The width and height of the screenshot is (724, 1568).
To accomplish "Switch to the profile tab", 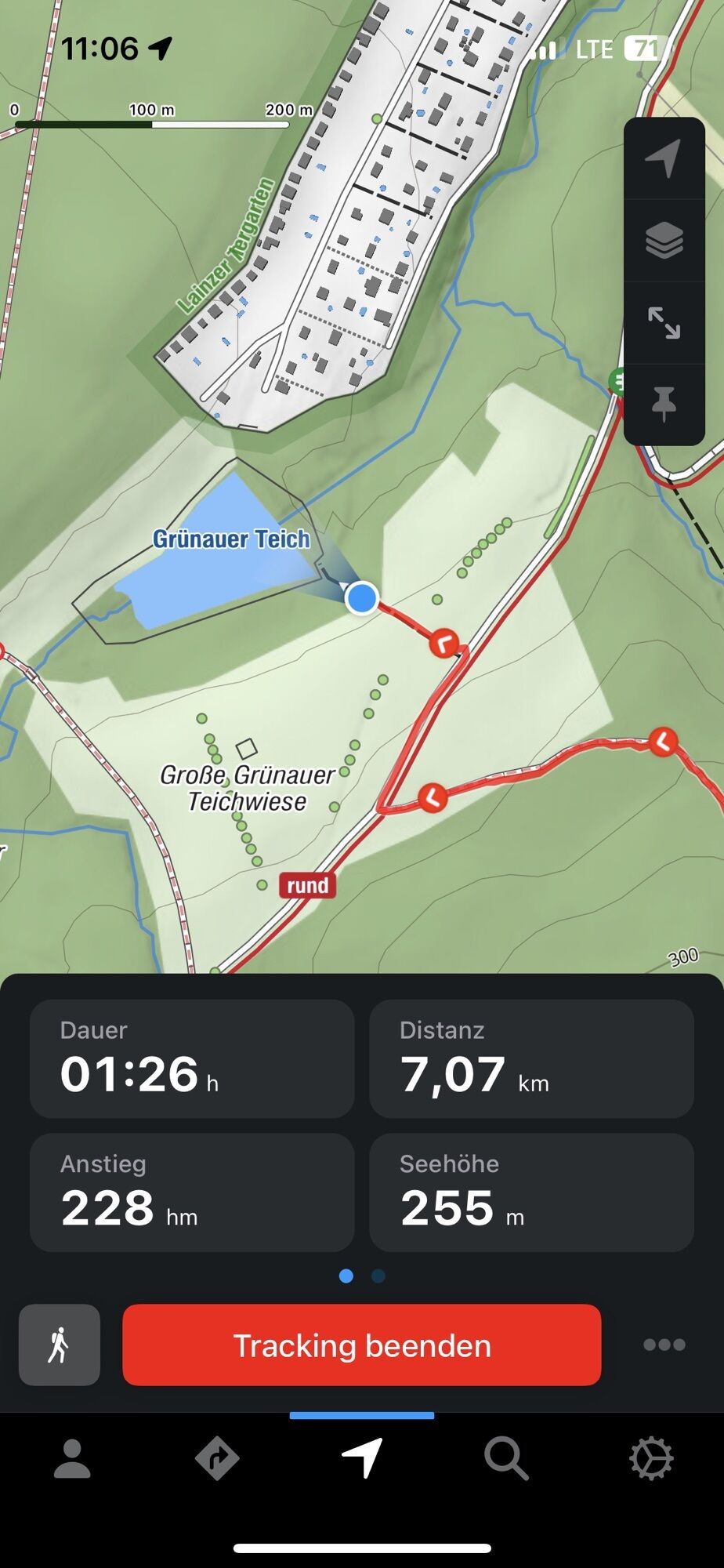I will (72, 1459).
